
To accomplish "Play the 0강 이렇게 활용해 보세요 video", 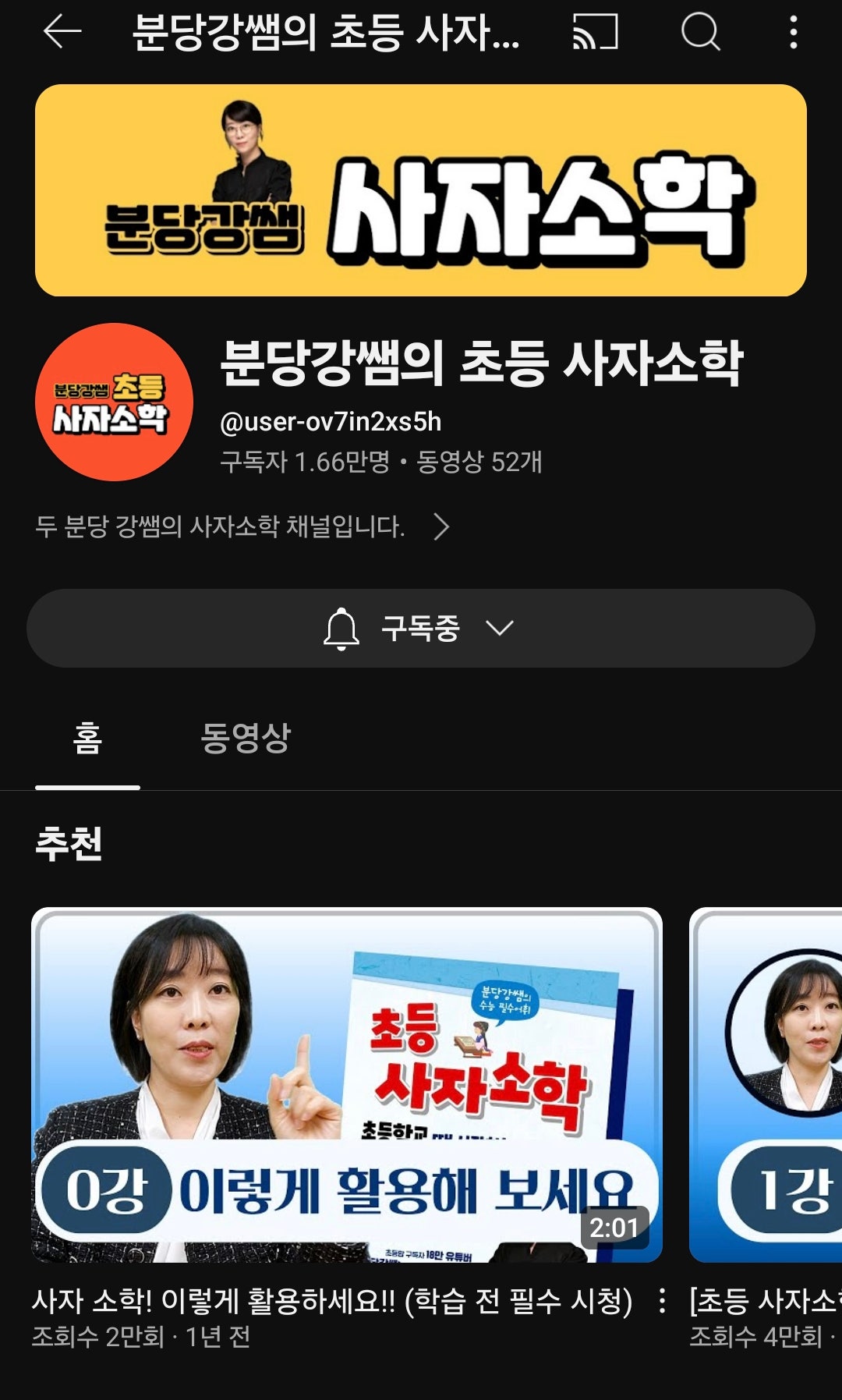I will [346, 1084].
